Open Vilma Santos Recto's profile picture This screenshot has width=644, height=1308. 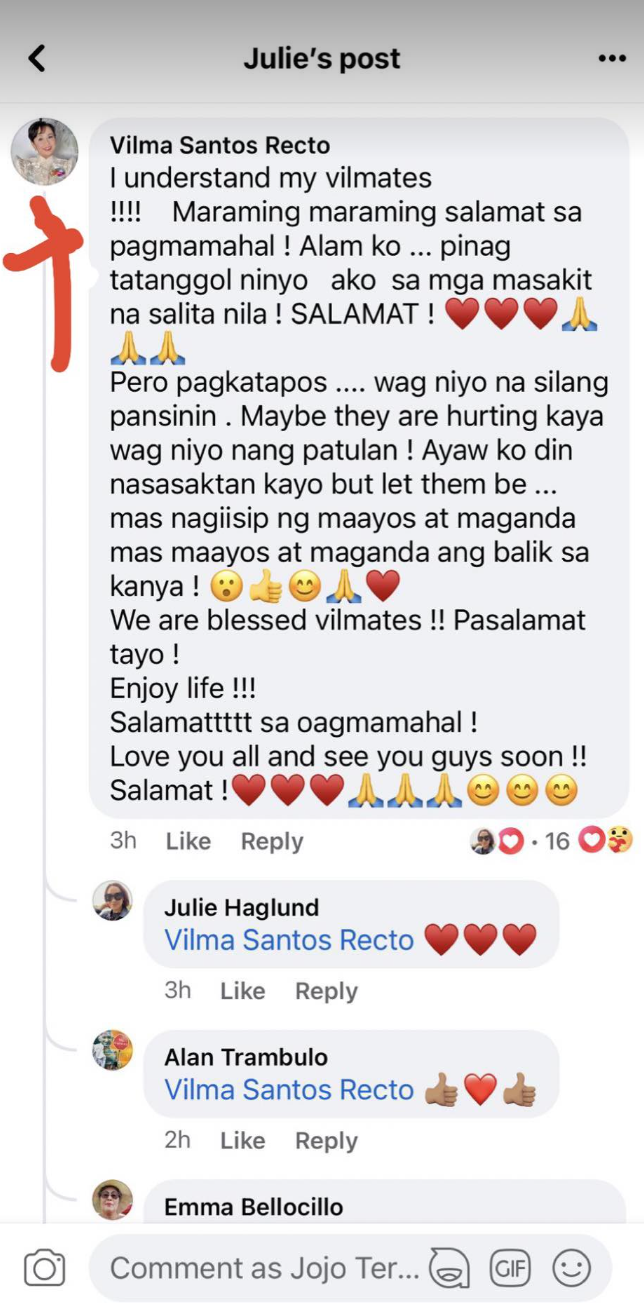45,152
